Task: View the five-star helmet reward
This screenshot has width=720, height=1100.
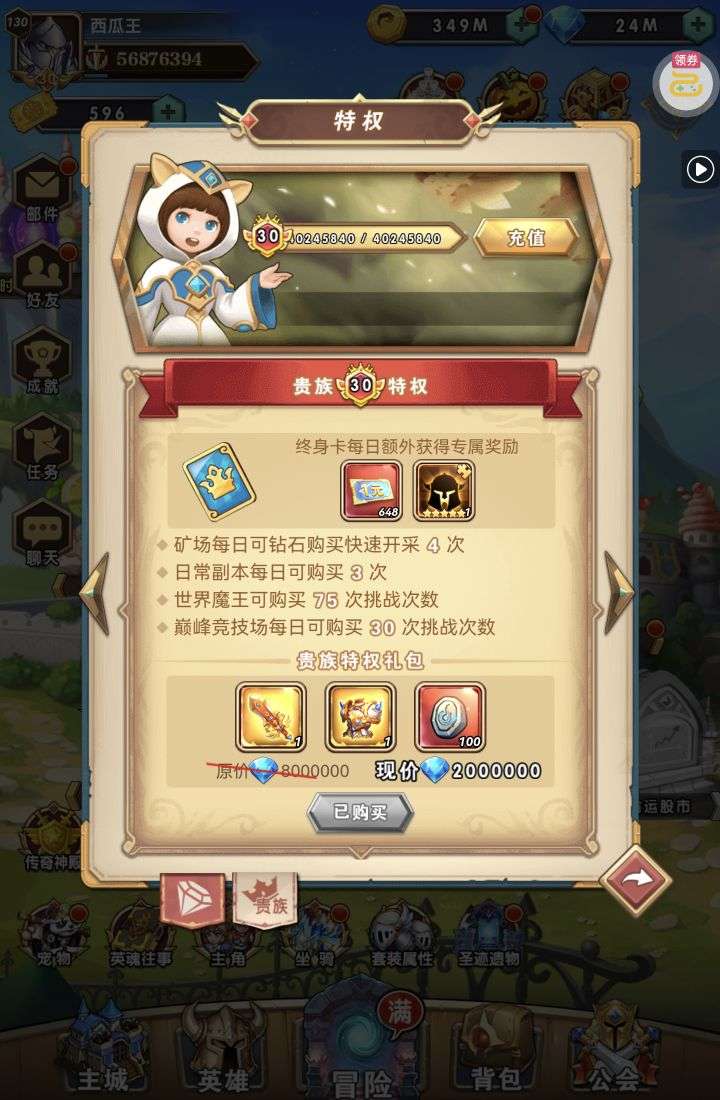Action: [444, 490]
